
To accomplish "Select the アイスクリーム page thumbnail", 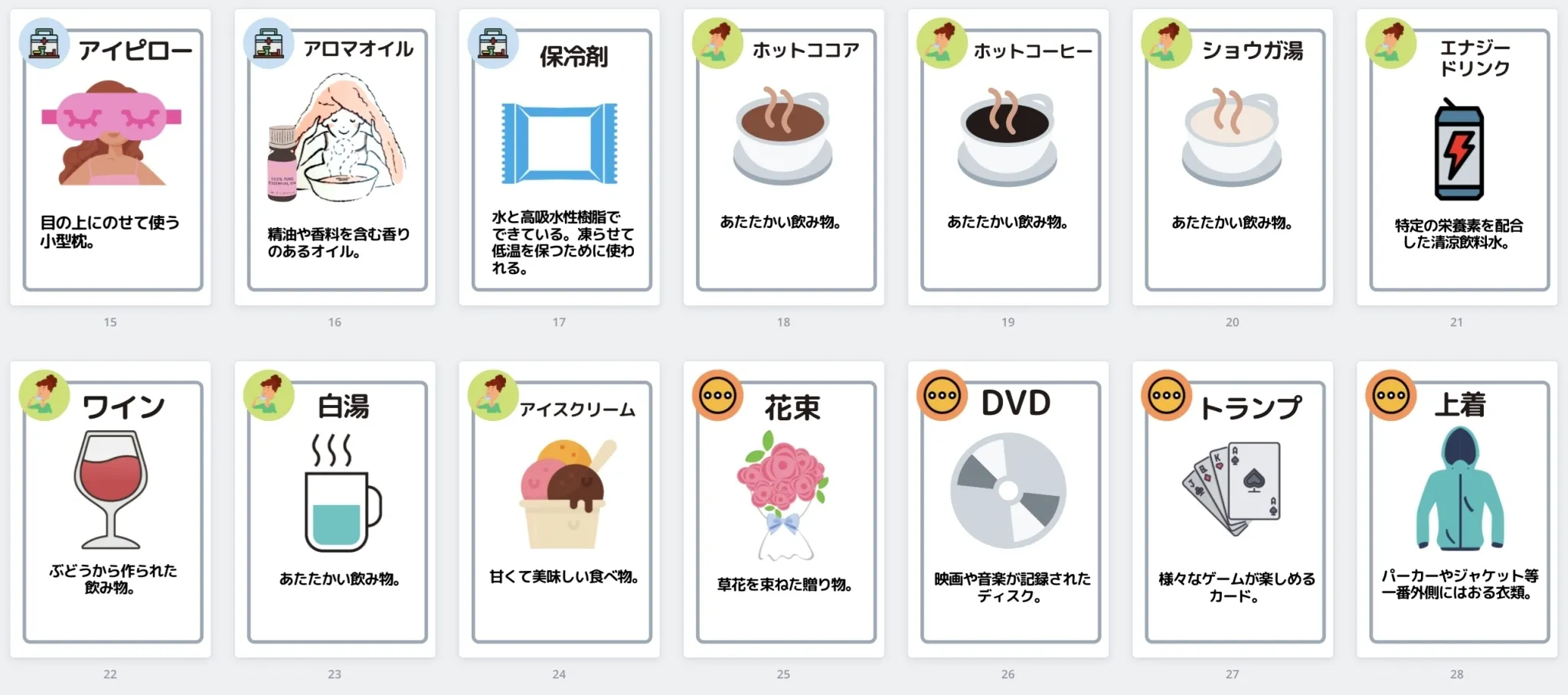I will 559,510.
